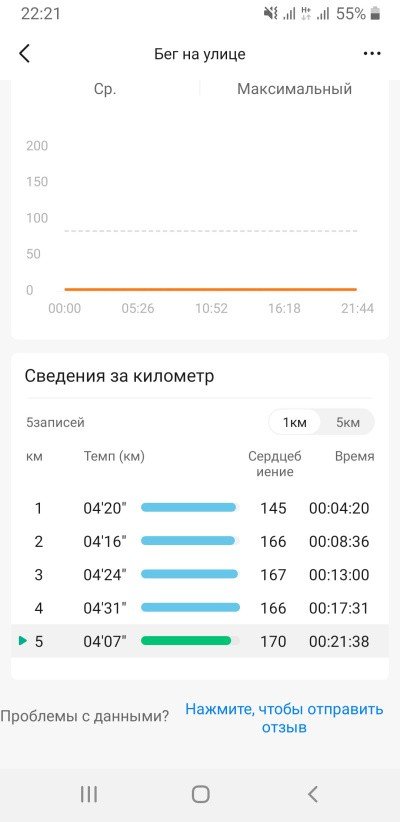Viewport: 400px width, 822px height.
Task: Open the three-dot overflow menu
Action: click(x=372, y=53)
